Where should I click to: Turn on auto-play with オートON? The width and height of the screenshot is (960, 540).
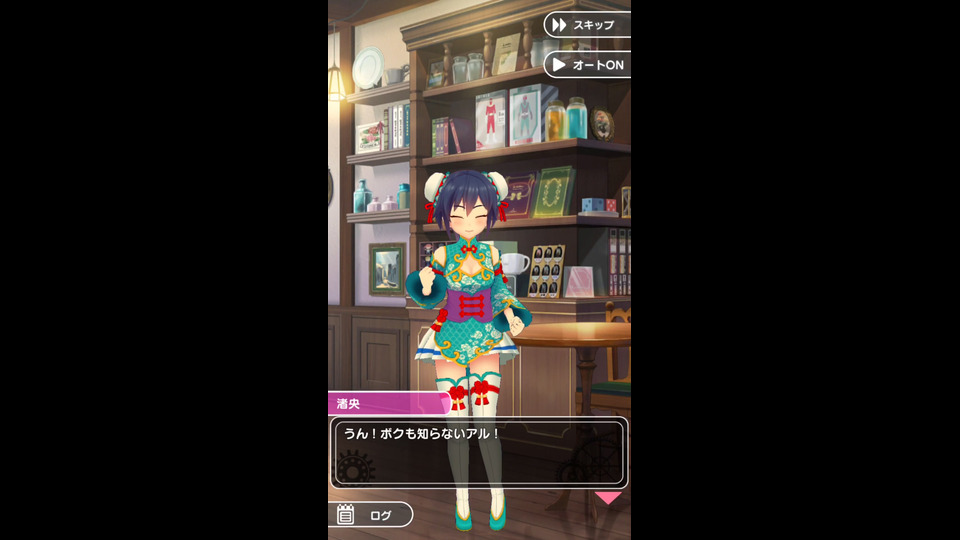[588, 64]
